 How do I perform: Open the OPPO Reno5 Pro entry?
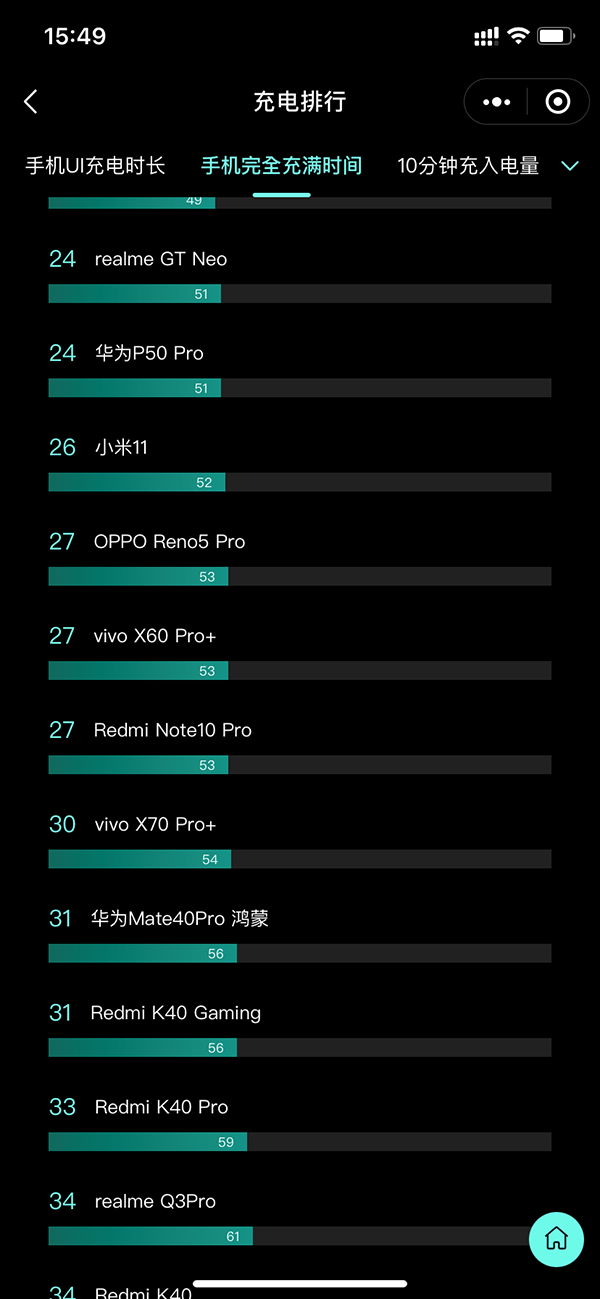(169, 542)
